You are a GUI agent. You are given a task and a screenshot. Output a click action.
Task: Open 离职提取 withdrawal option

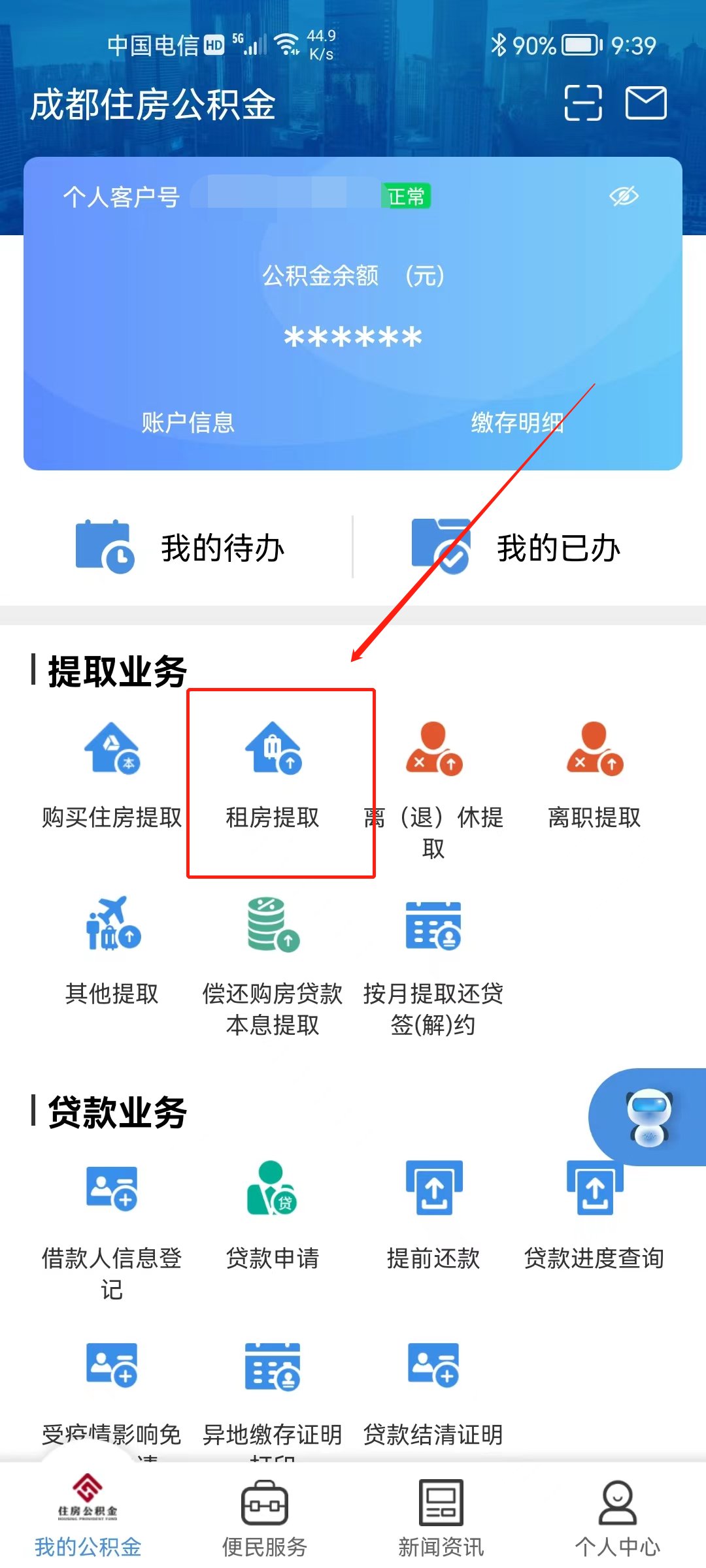tap(594, 774)
